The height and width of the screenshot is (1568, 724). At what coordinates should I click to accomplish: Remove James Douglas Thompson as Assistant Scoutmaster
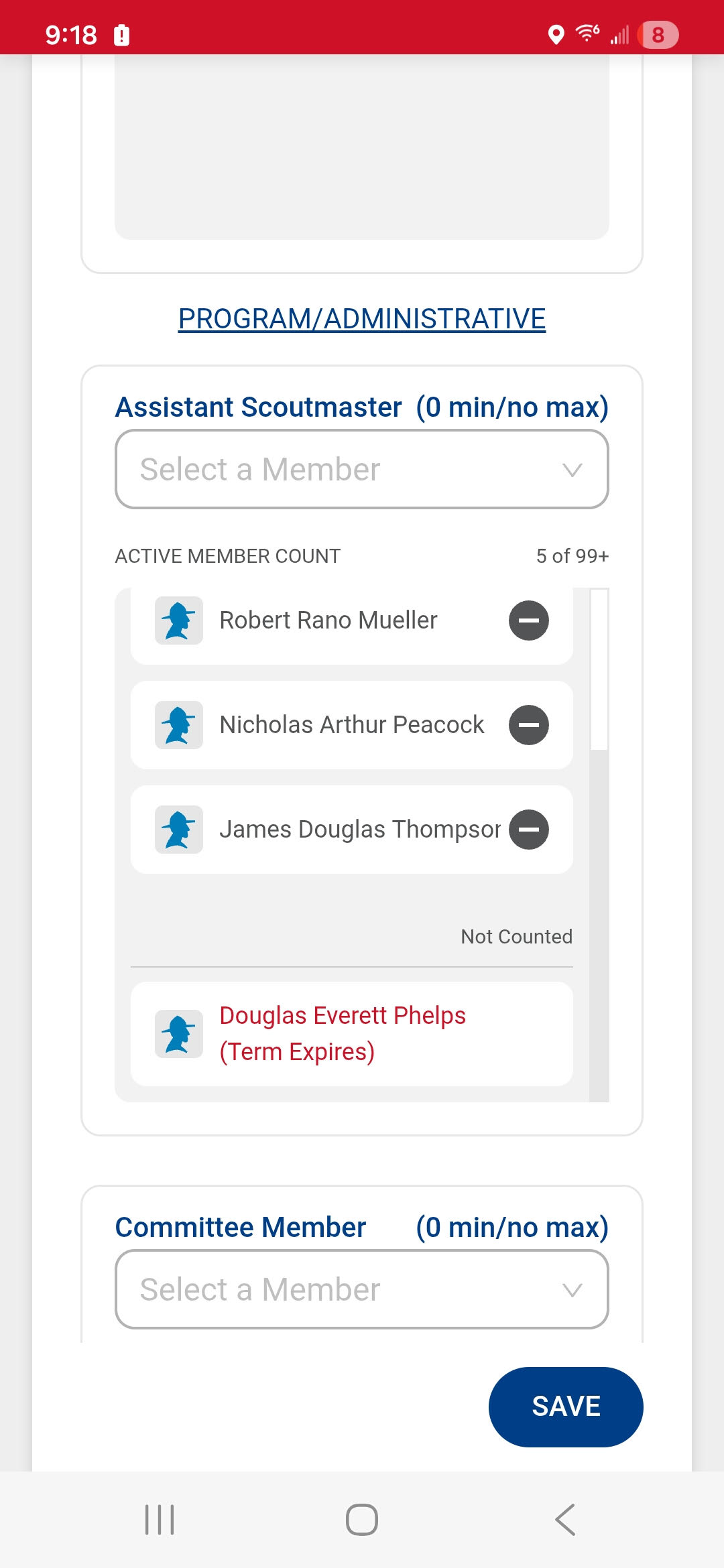pyautogui.click(x=528, y=830)
